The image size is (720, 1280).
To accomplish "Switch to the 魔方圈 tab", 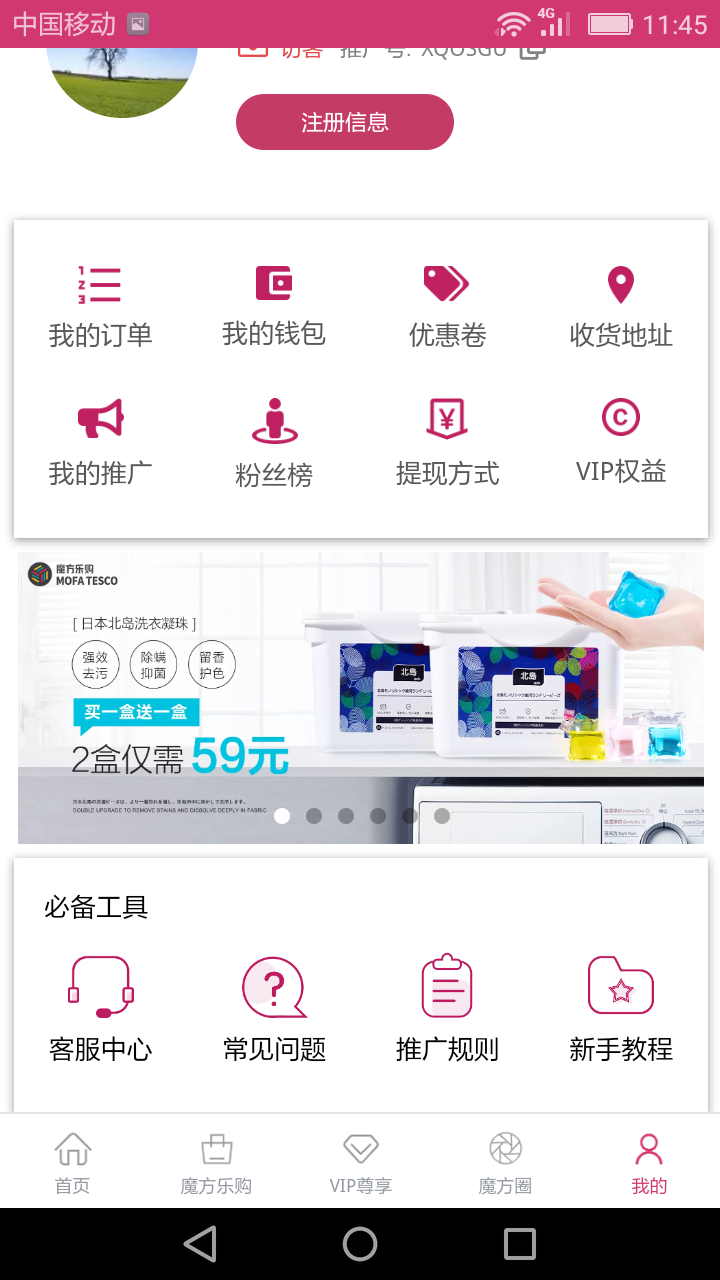I will coord(505,1162).
